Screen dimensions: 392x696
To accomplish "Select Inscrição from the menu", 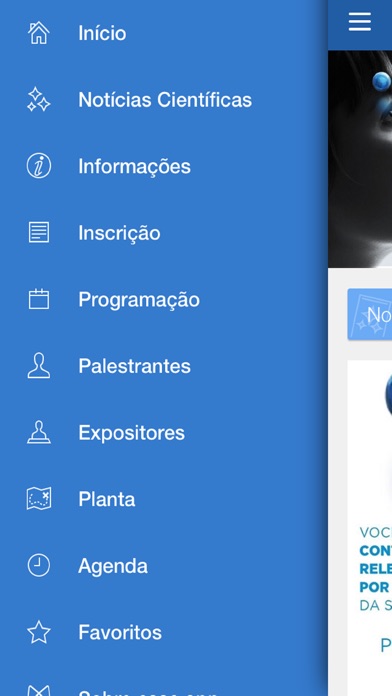I will click(x=164, y=233).
